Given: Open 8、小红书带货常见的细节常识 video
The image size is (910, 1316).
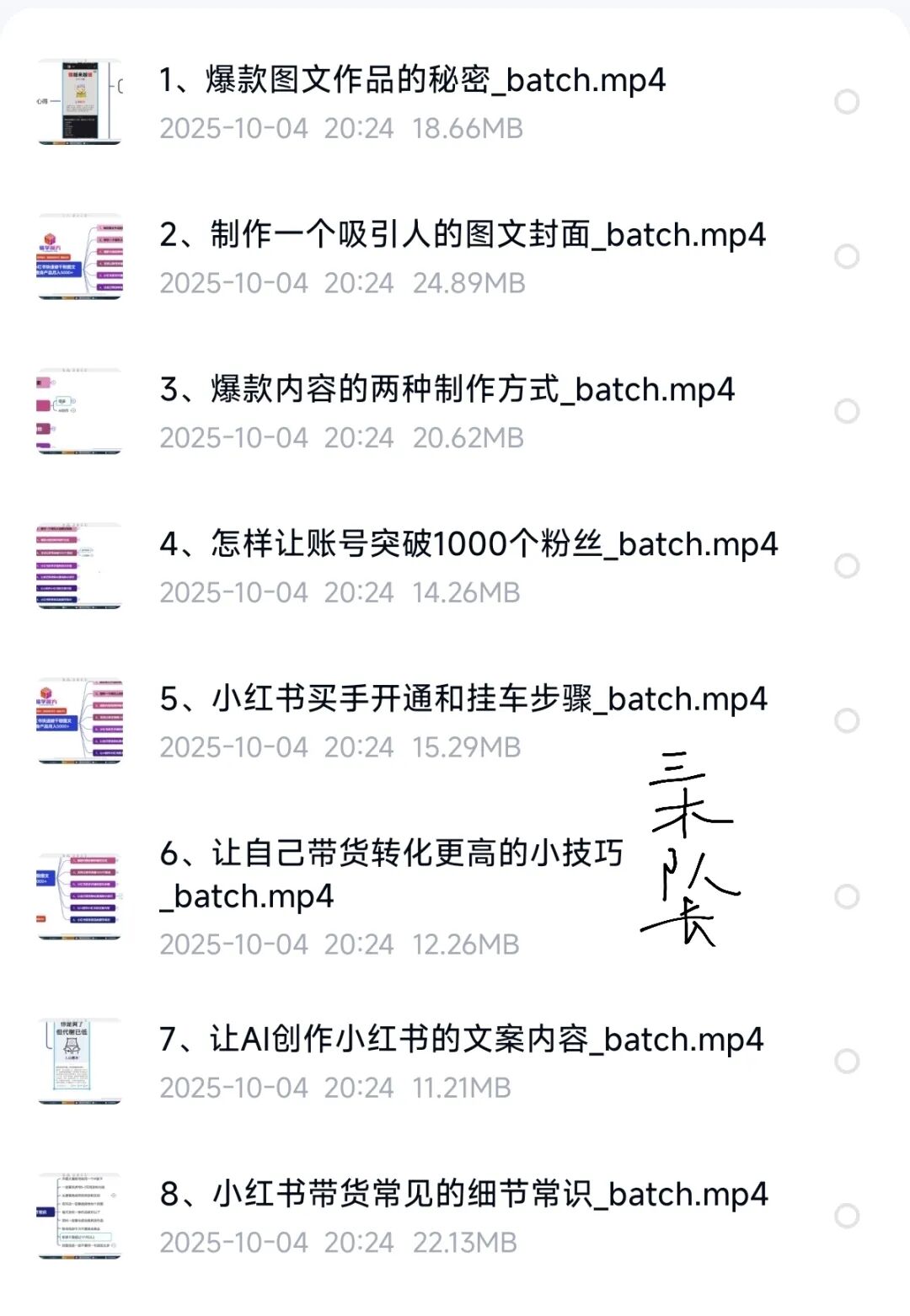Looking at the screenshot, I should pos(463,1195).
